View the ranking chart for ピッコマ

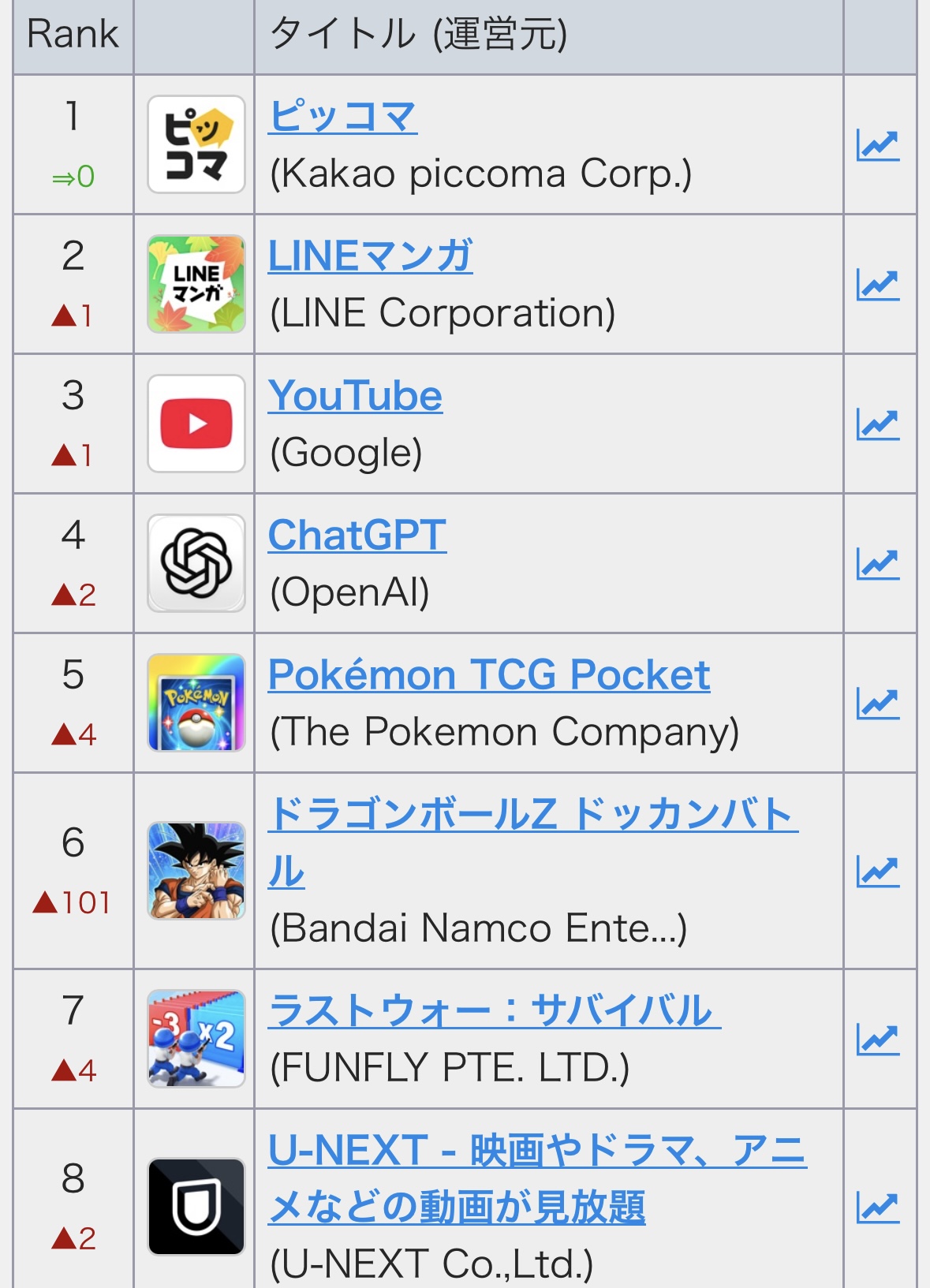click(x=877, y=145)
